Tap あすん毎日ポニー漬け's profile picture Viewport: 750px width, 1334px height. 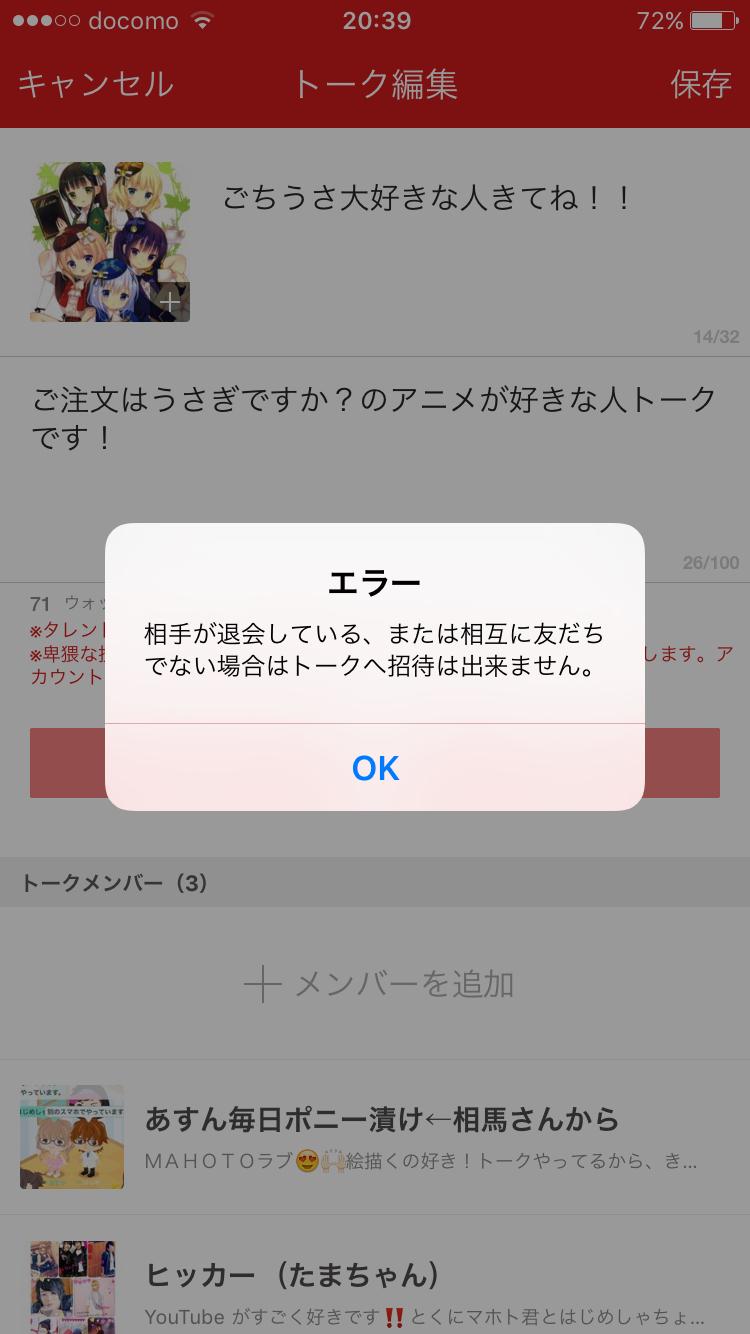[71, 1136]
